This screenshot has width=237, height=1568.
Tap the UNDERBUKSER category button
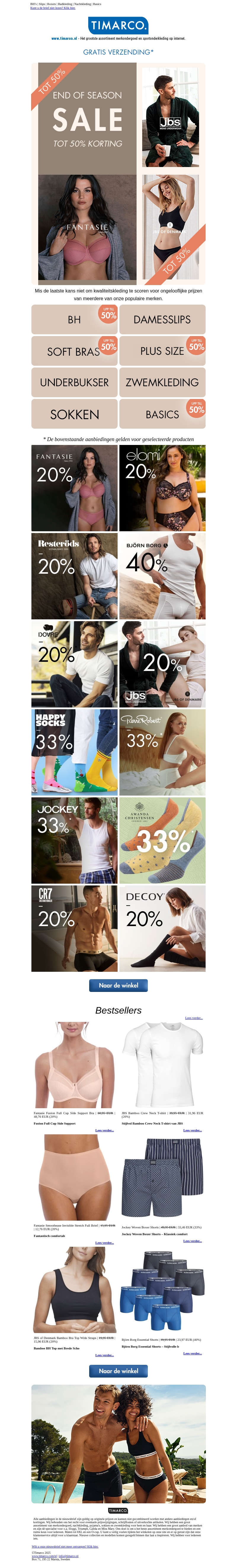tap(74, 382)
